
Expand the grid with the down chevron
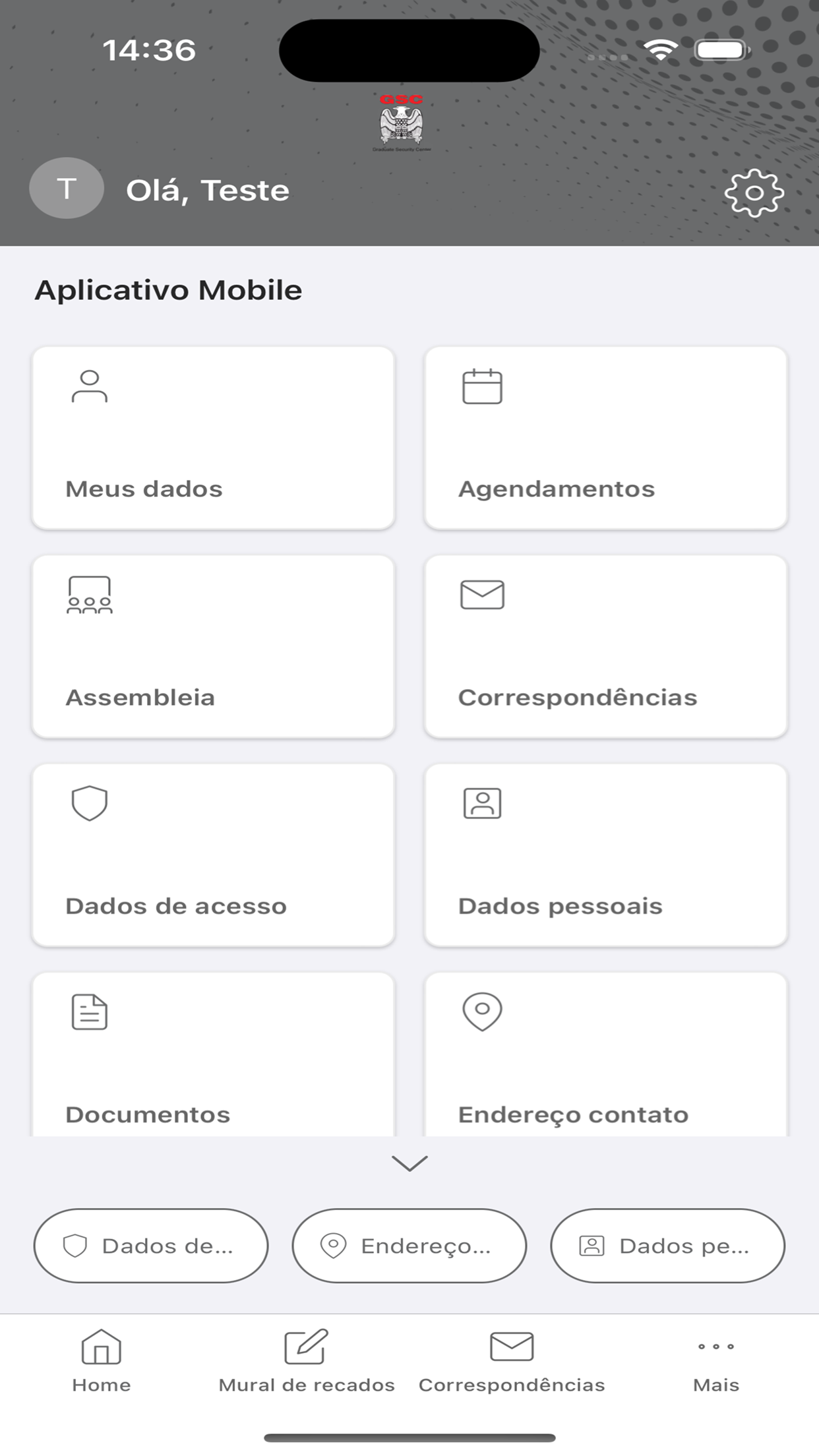click(x=409, y=1163)
